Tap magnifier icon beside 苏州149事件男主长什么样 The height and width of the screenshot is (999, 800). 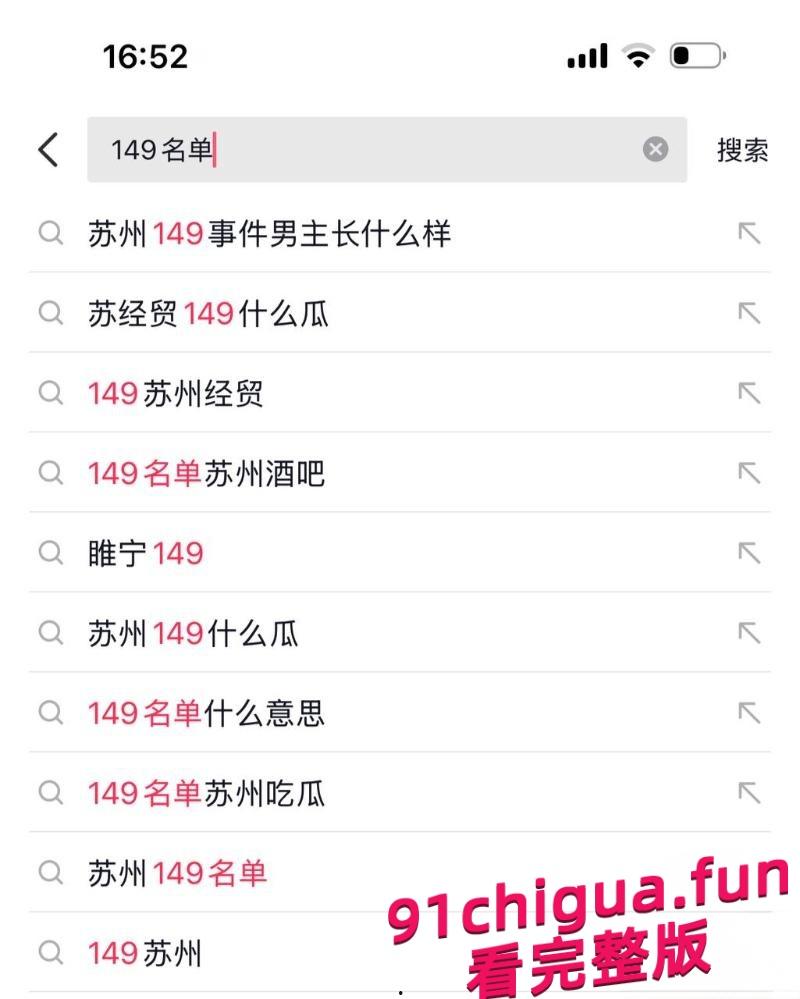click(49, 234)
